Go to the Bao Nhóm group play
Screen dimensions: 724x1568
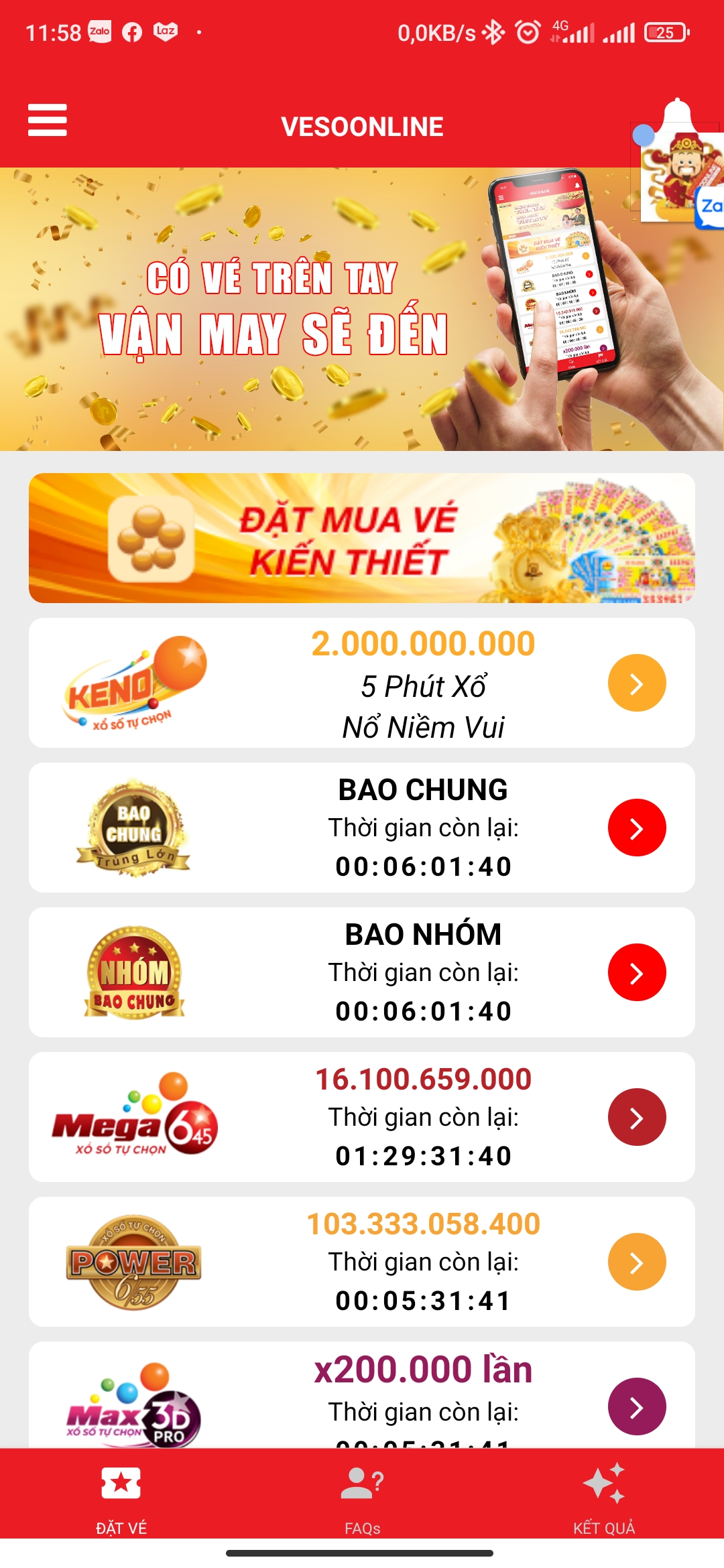tap(361, 972)
